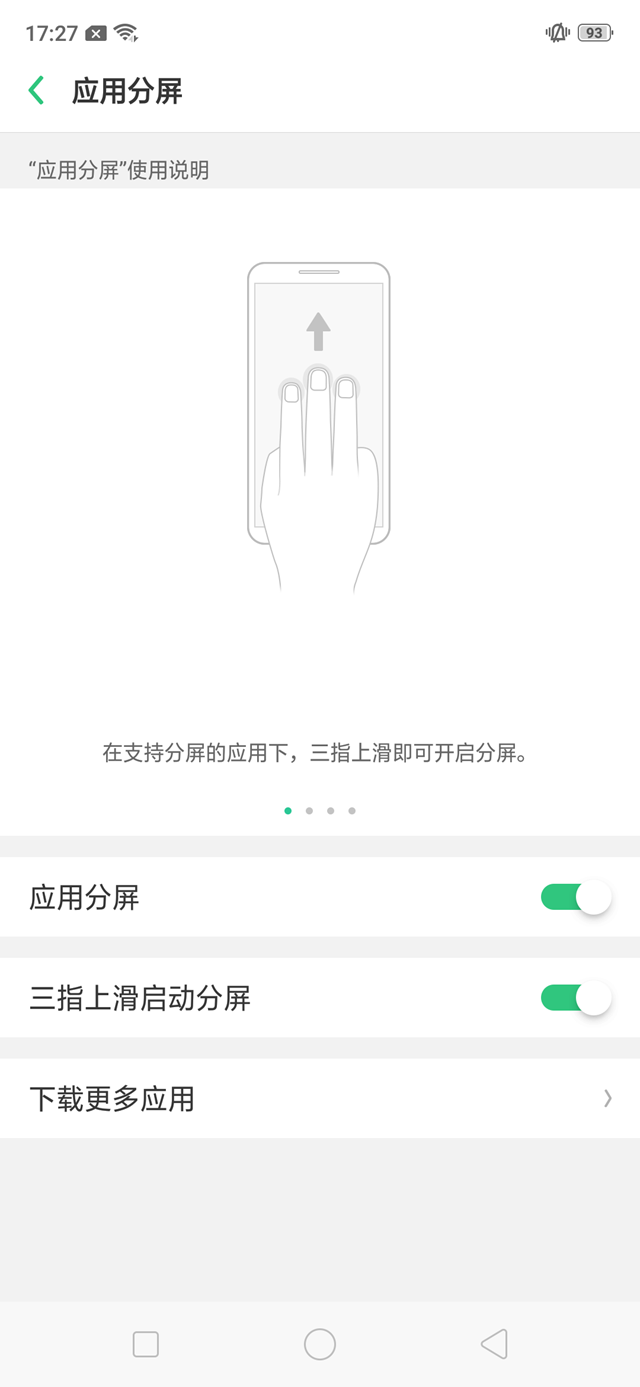Go back from 应用分屏 settings
The image size is (640, 1387).
[37, 91]
